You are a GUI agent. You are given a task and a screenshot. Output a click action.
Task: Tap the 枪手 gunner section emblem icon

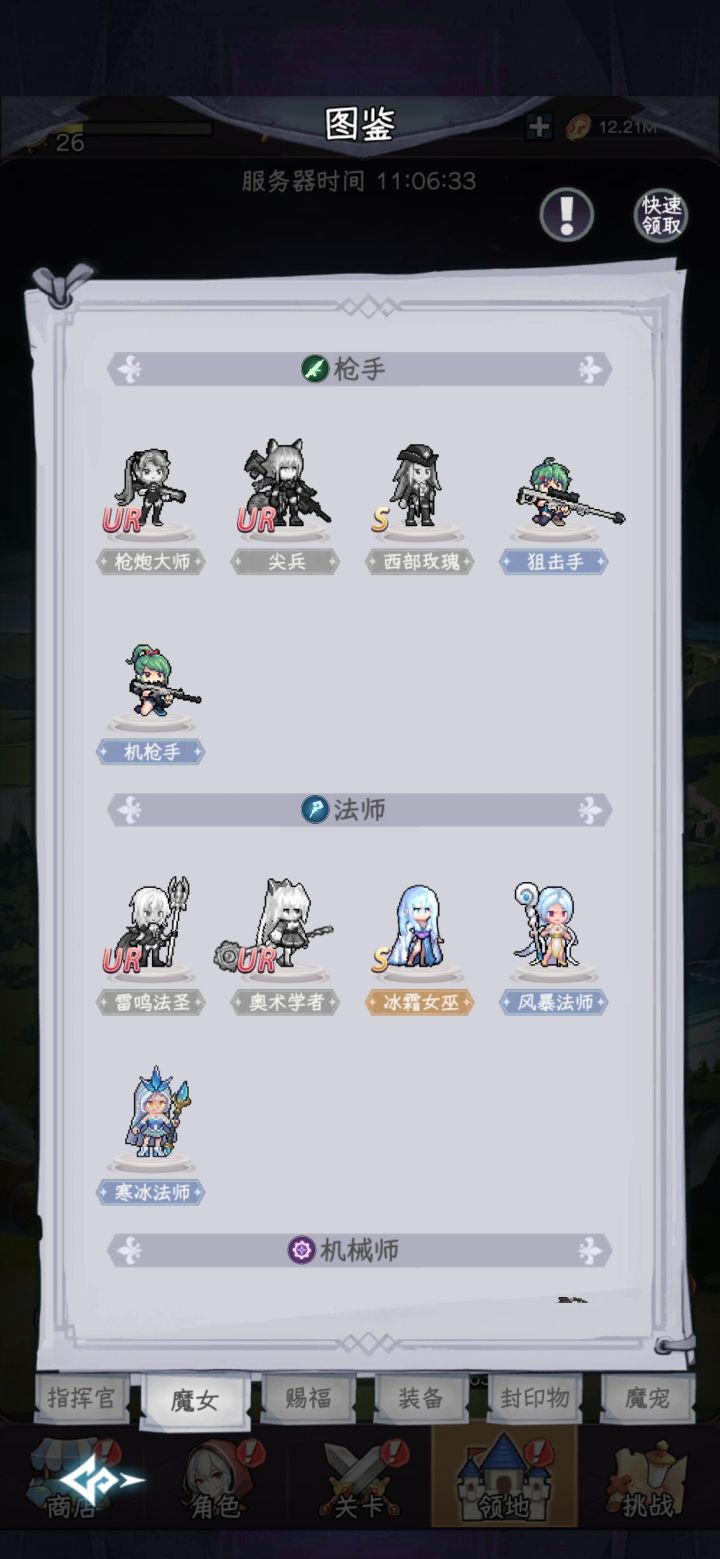pyautogui.click(x=314, y=367)
